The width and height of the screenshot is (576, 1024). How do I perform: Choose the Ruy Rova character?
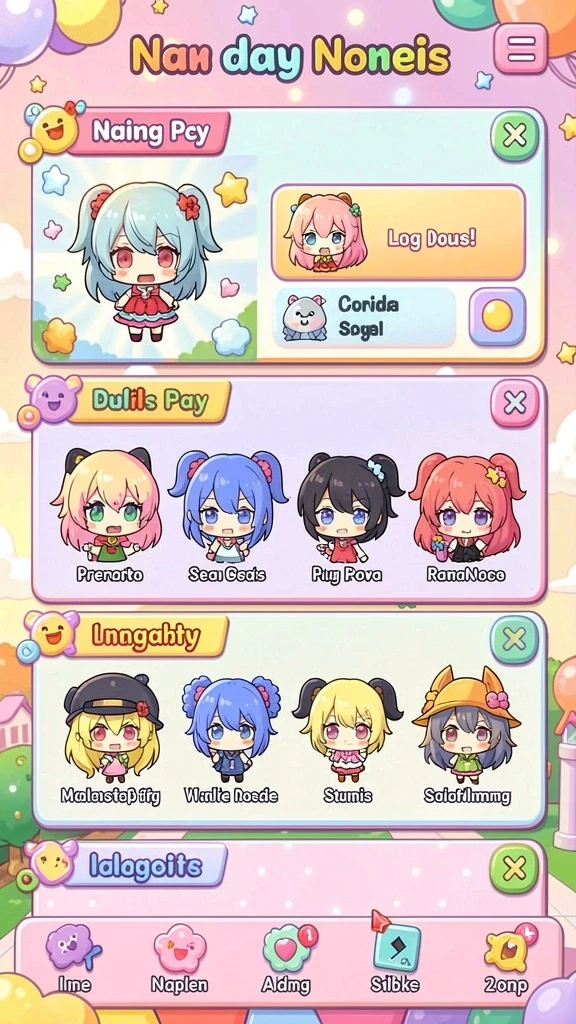click(x=347, y=515)
